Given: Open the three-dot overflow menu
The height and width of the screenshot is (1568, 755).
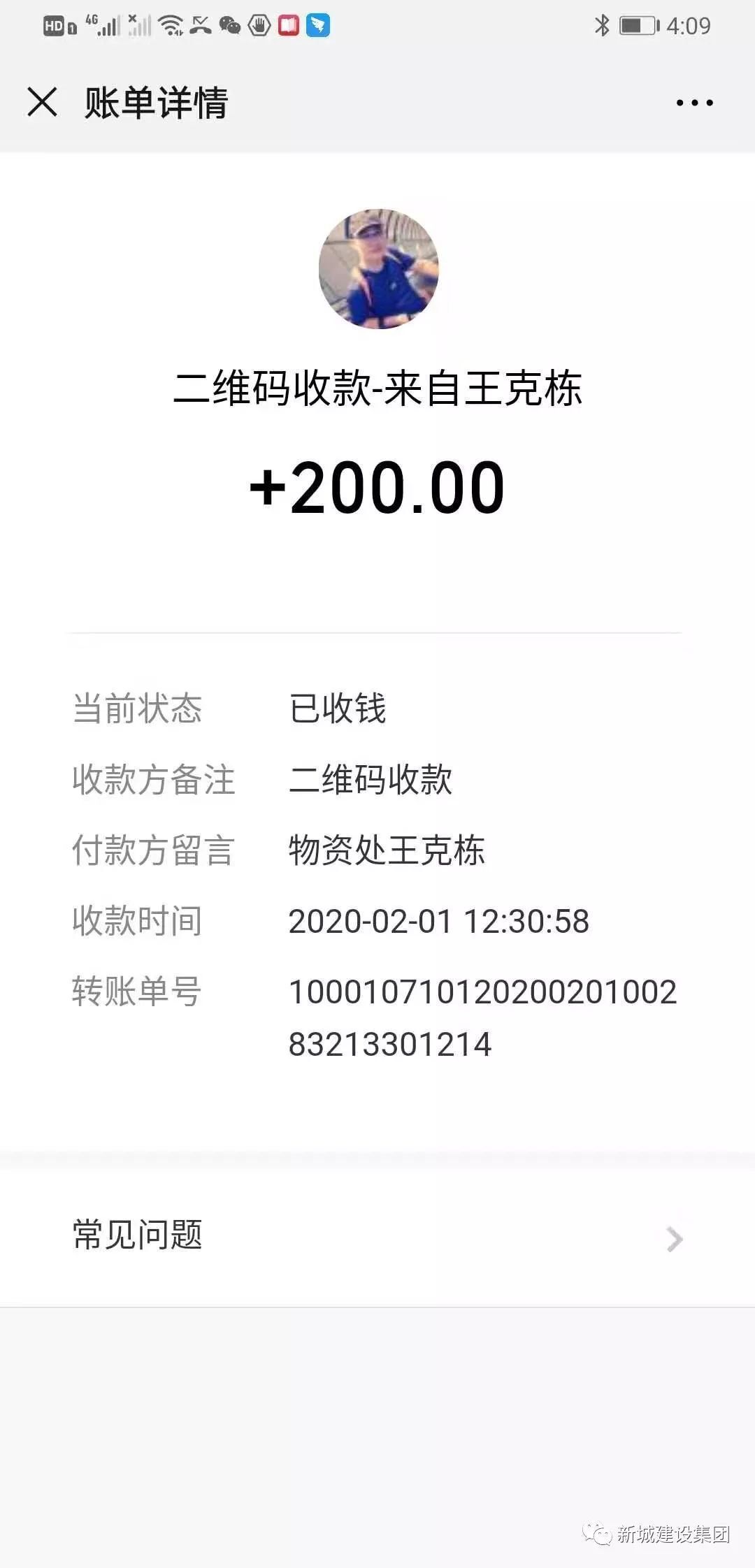Looking at the screenshot, I should tap(694, 103).
